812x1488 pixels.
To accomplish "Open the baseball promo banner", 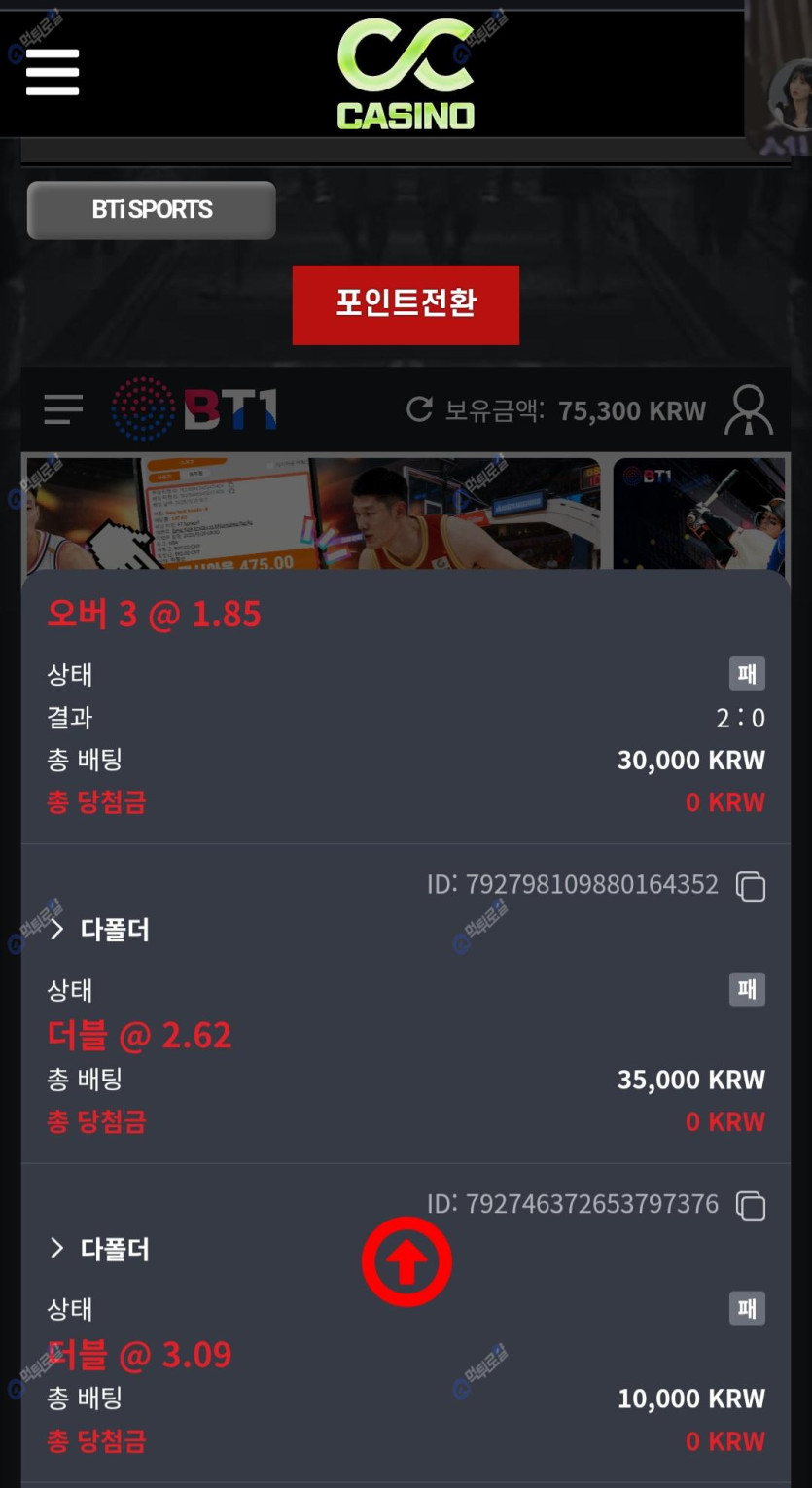I will 699,514.
